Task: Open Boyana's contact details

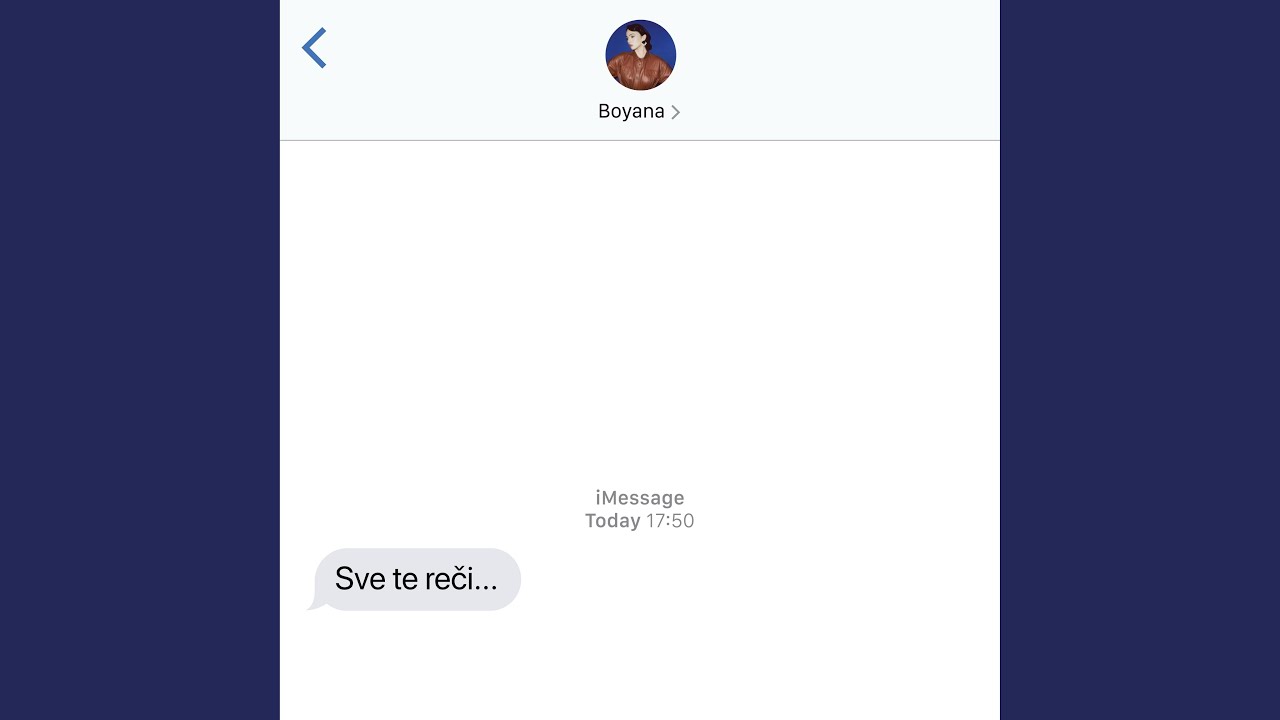Action: [640, 111]
